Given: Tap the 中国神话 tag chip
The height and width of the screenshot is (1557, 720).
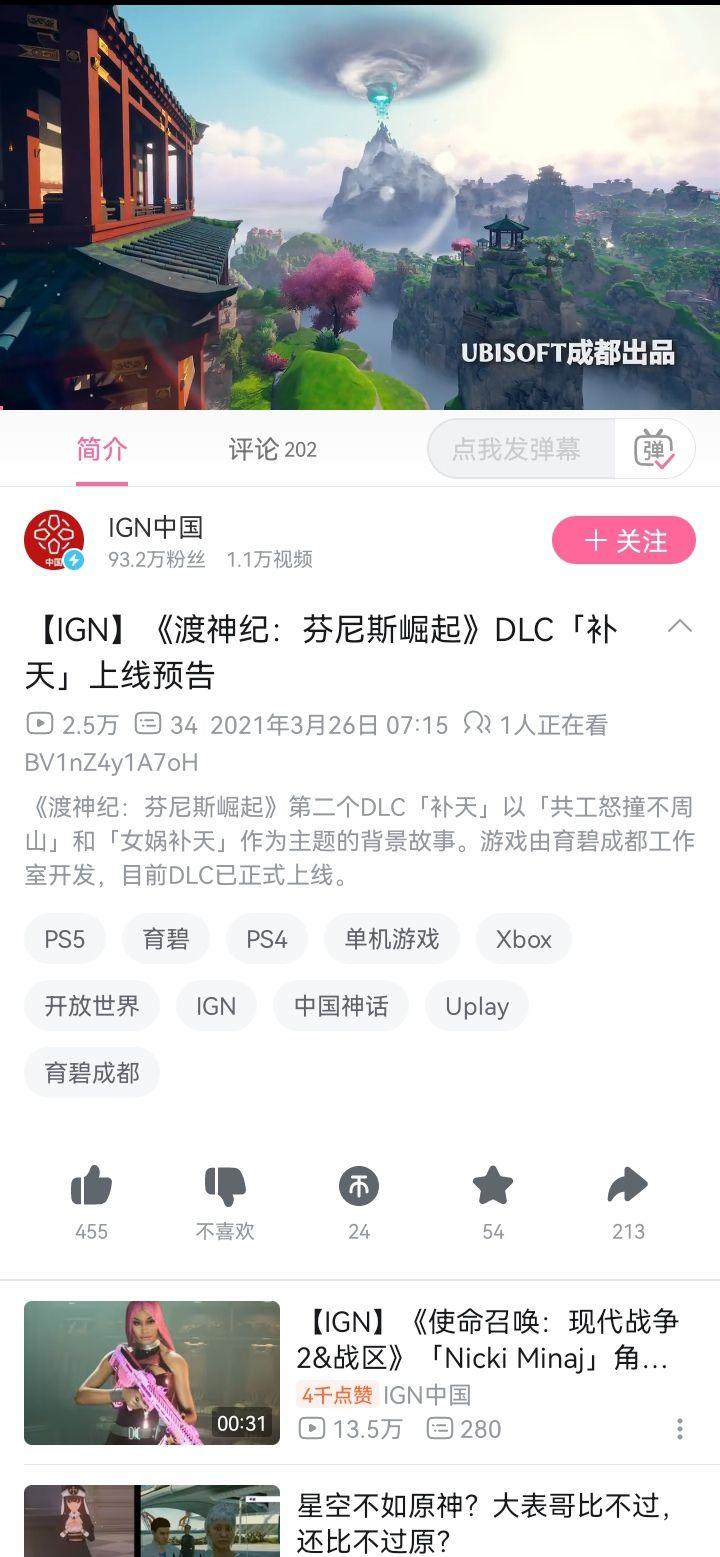Looking at the screenshot, I should (340, 1006).
